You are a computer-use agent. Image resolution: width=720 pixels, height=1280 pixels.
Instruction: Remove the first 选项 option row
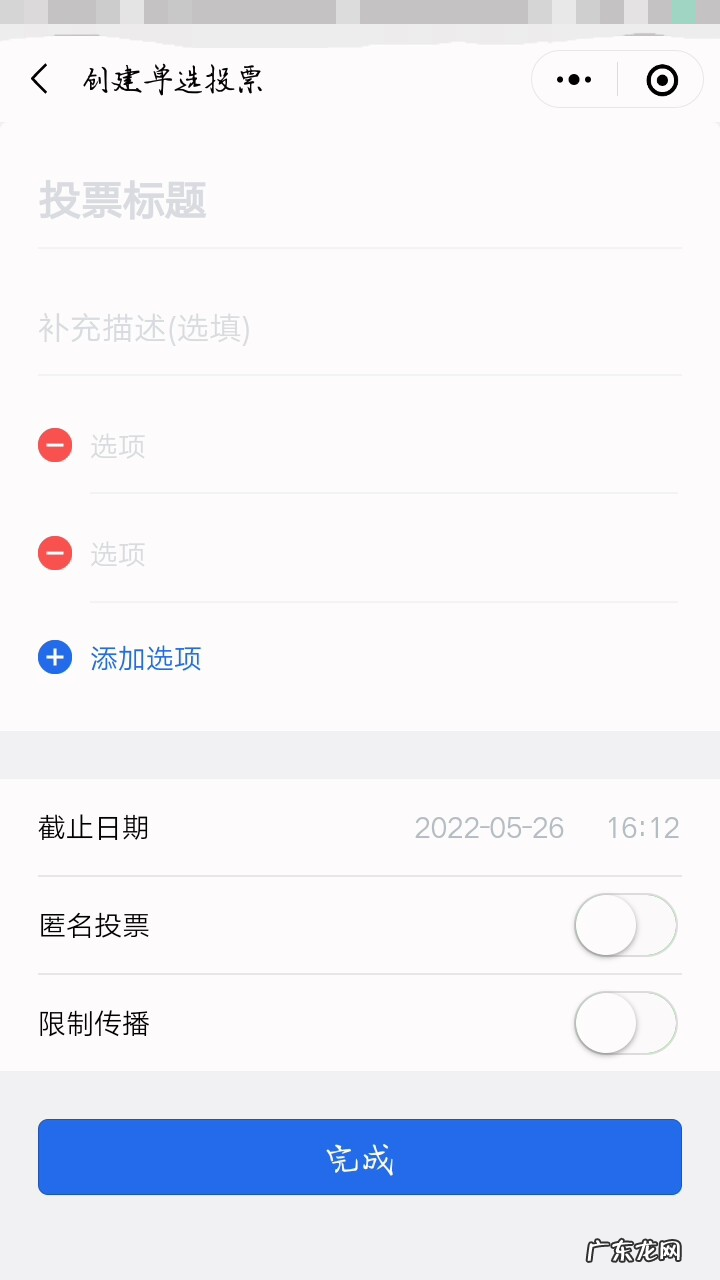coord(55,445)
